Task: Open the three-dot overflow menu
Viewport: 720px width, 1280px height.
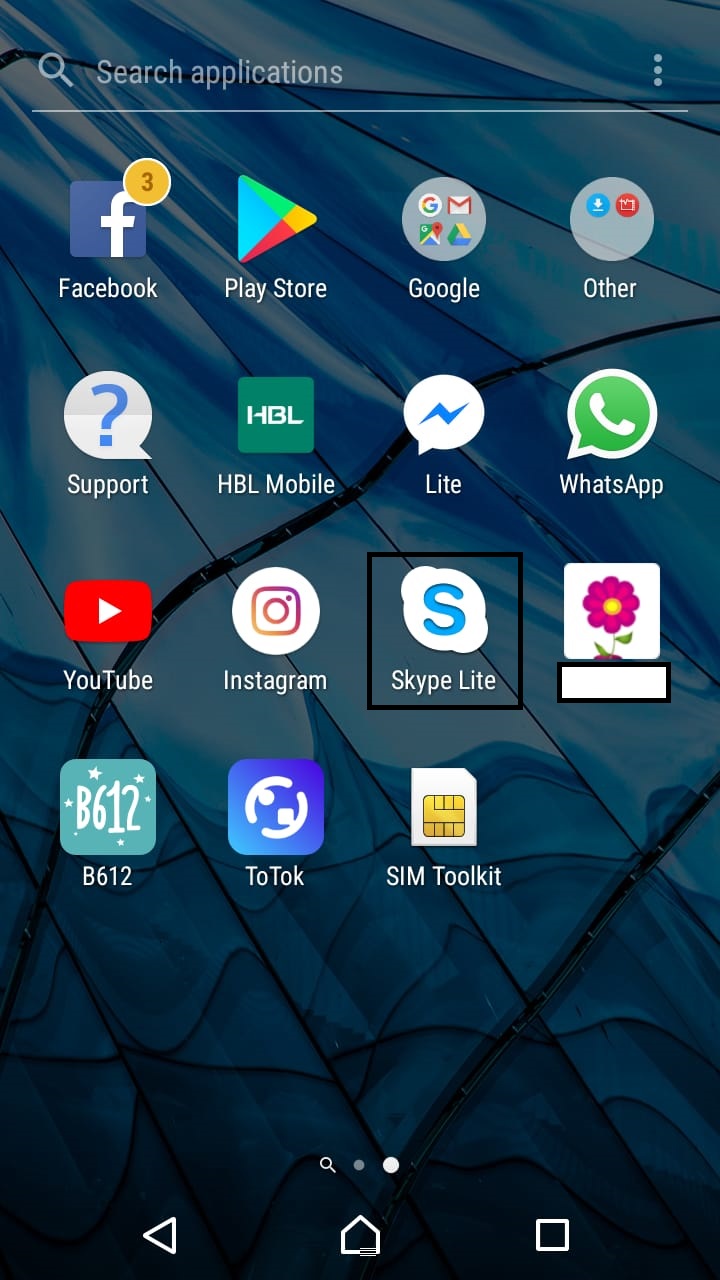Action: tap(657, 71)
